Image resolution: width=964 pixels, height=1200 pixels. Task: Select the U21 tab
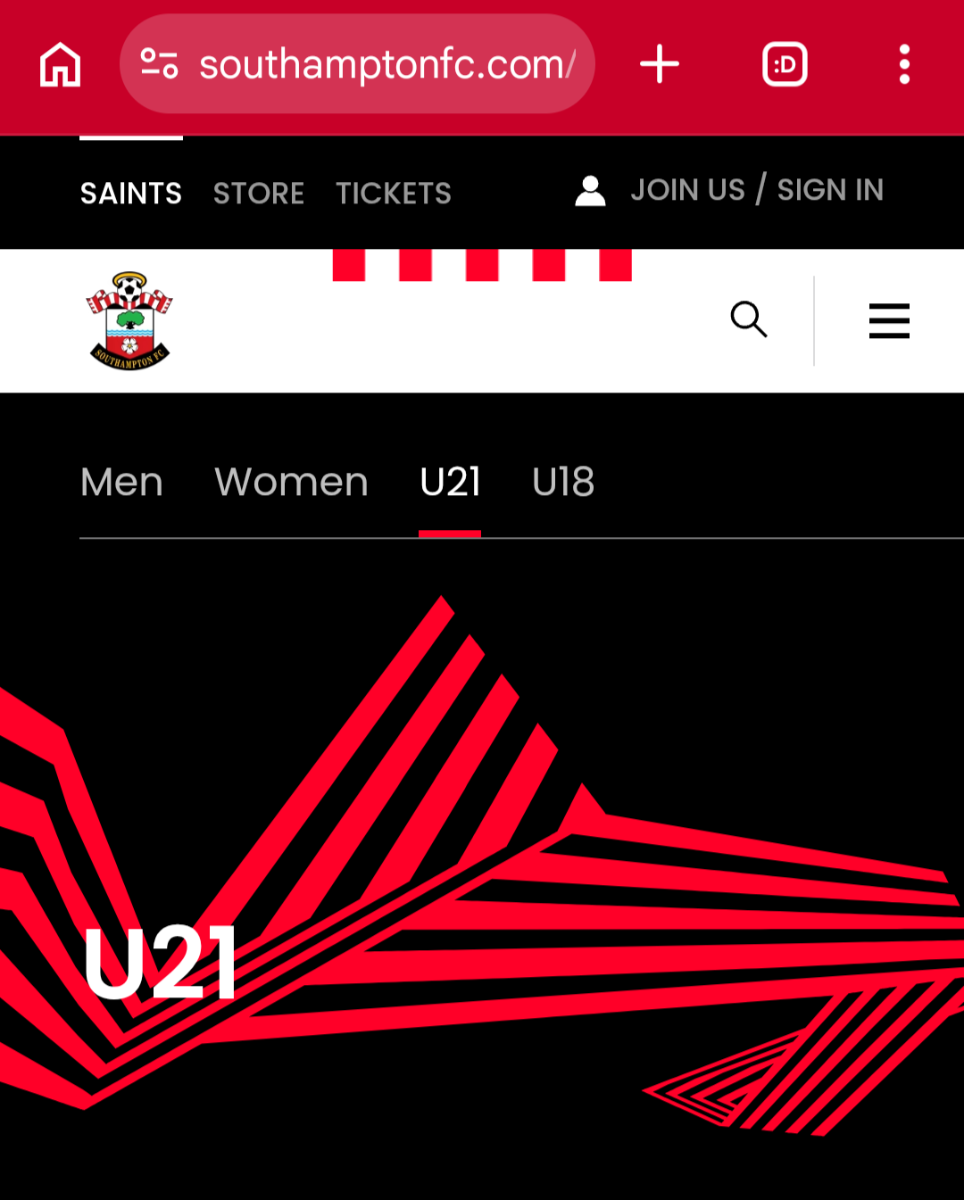pos(450,483)
